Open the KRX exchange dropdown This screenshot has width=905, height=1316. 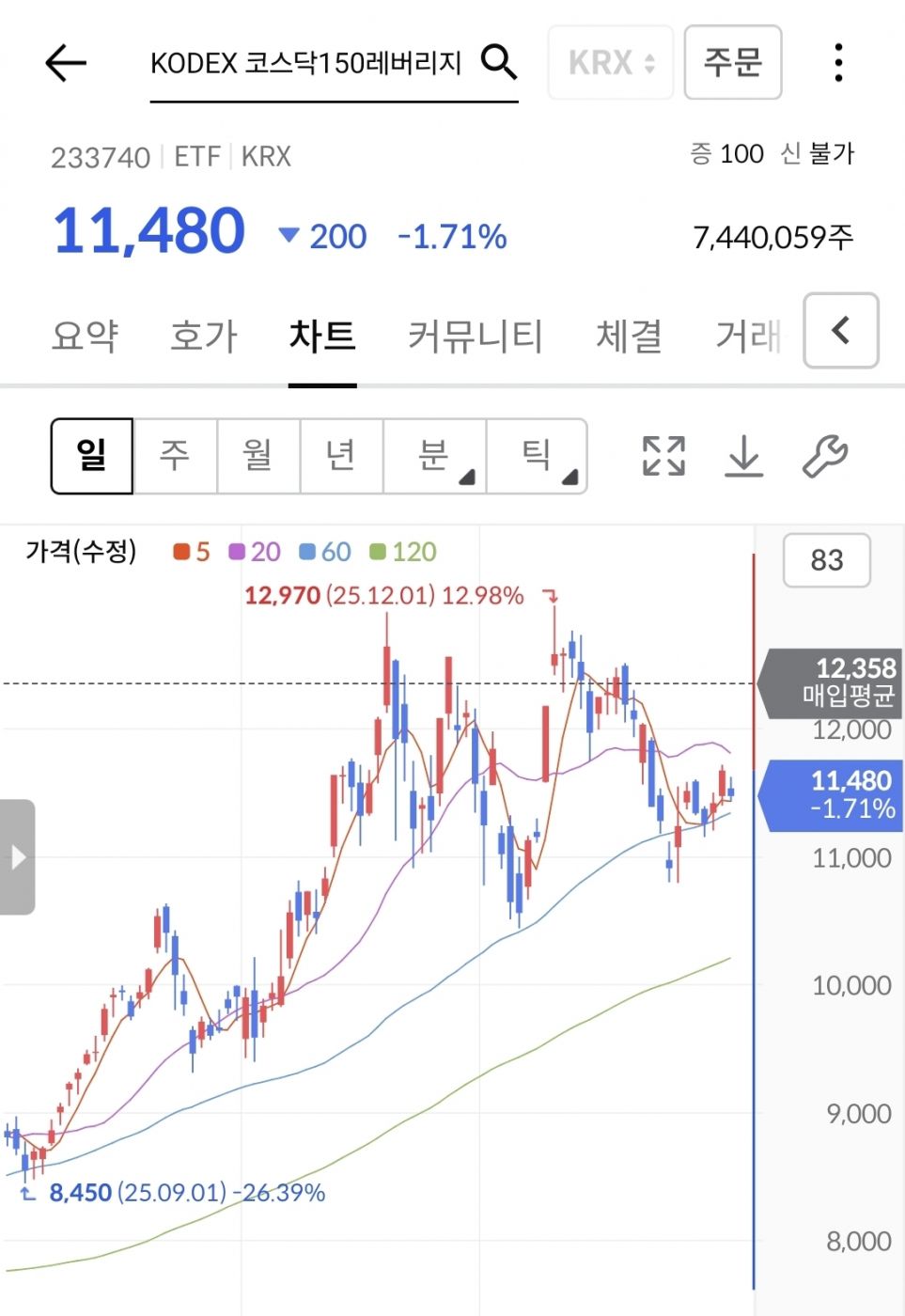611,63
